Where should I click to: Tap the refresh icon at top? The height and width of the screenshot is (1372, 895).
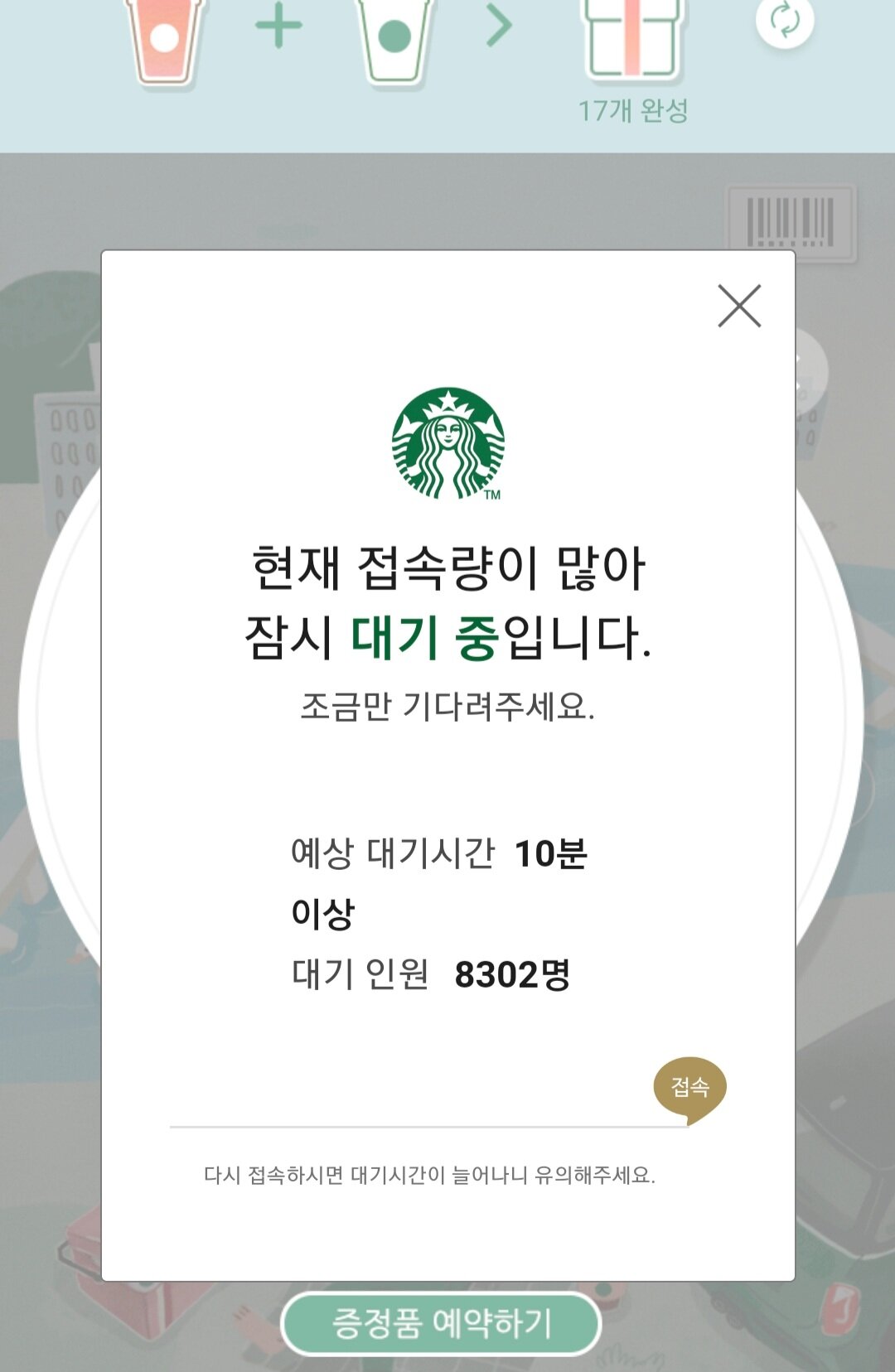pyautogui.click(x=784, y=21)
